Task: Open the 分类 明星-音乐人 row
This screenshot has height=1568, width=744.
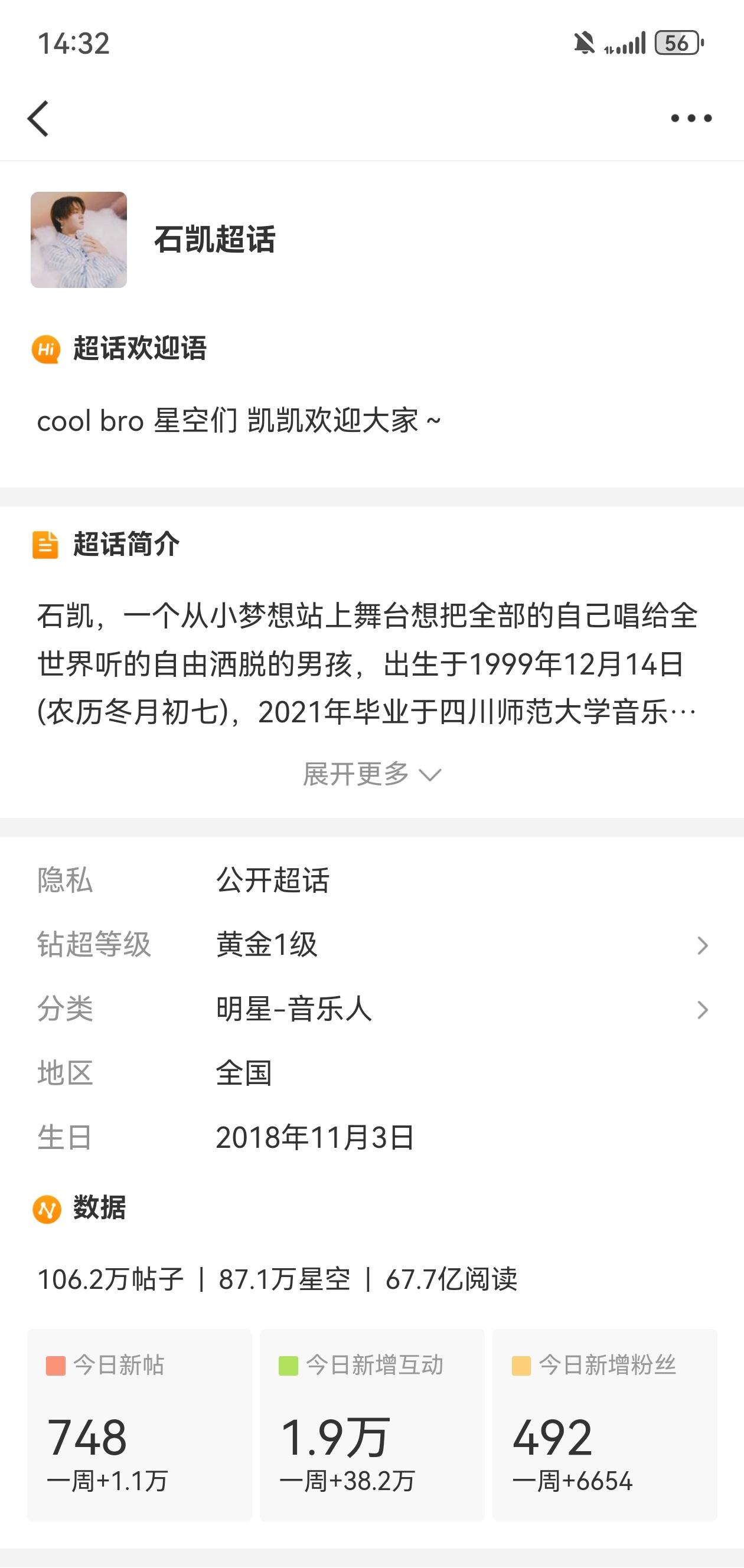Action: (x=372, y=1009)
